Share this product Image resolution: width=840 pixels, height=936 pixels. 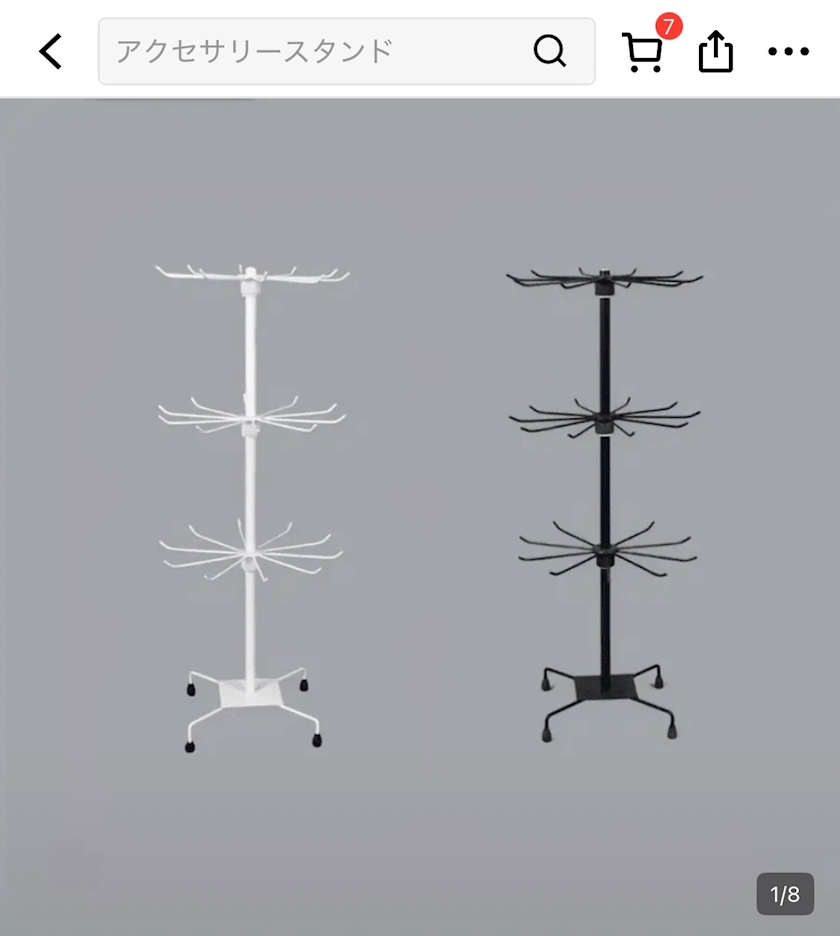point(716,51)
